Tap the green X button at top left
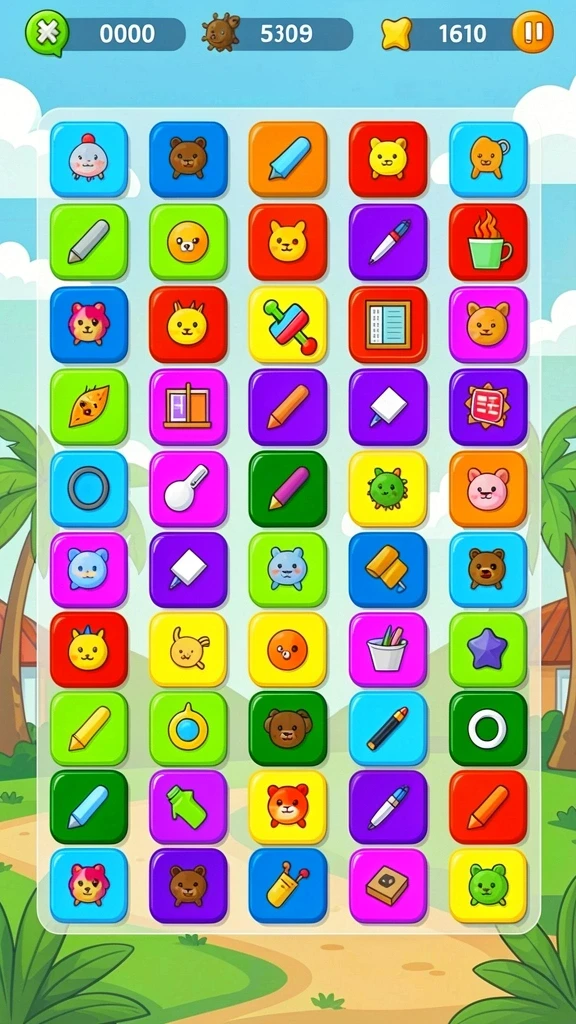 tap(46, 33)
